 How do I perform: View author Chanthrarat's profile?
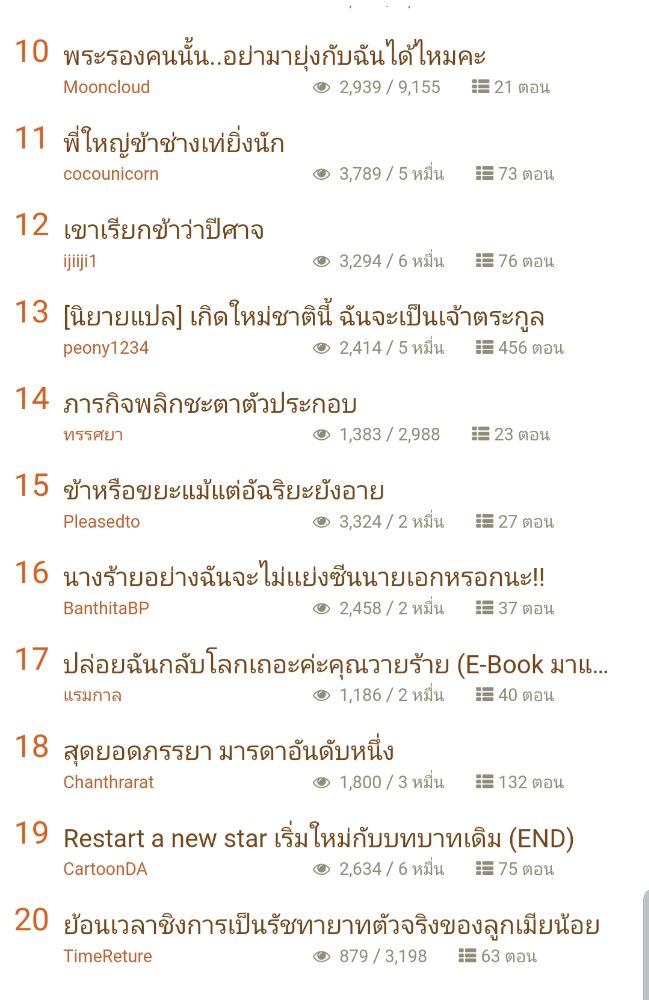tap(108, 782)
